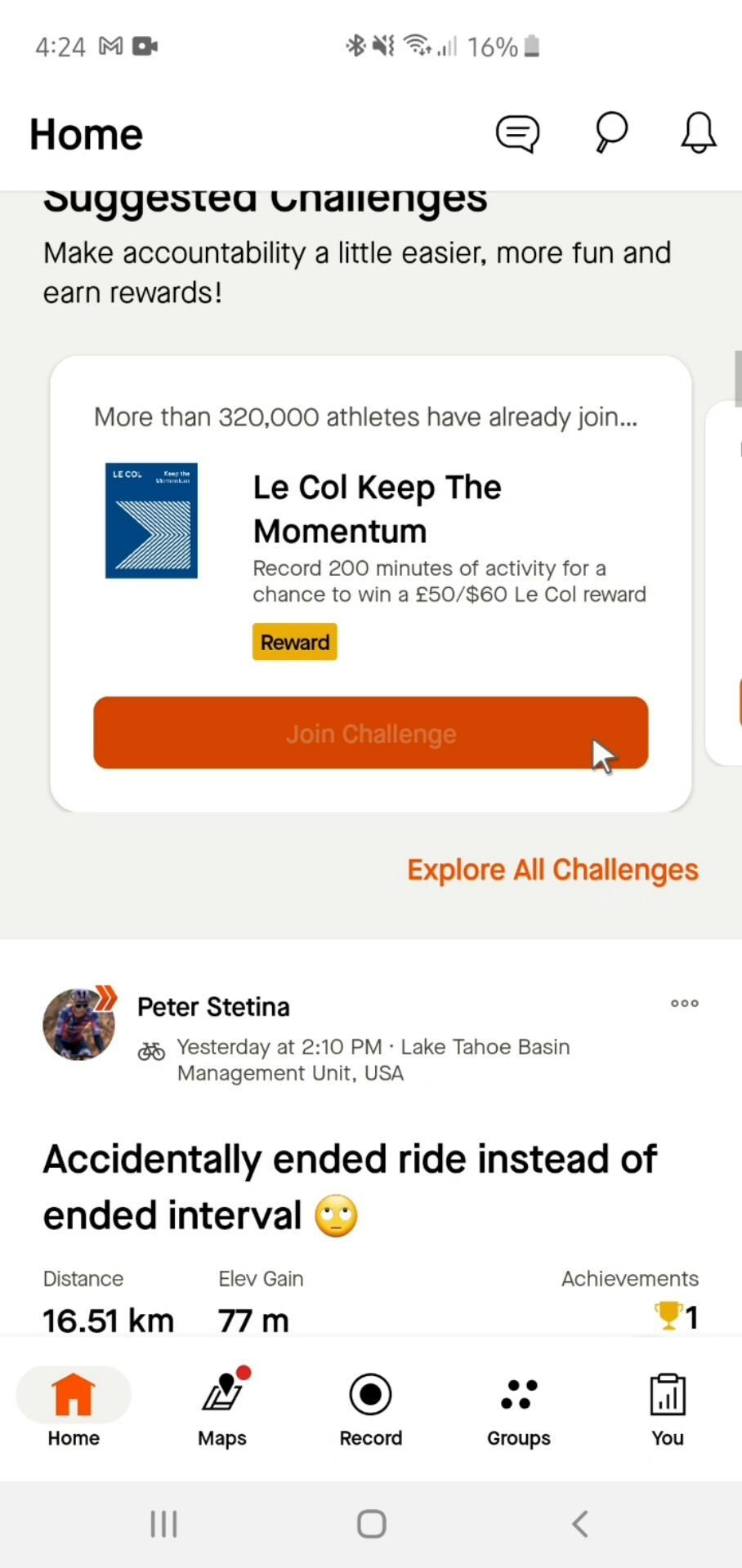The height and width of the screenshot is (1568, 742).
Task: Switch to the Maps tab
Action: (222, 1407)
